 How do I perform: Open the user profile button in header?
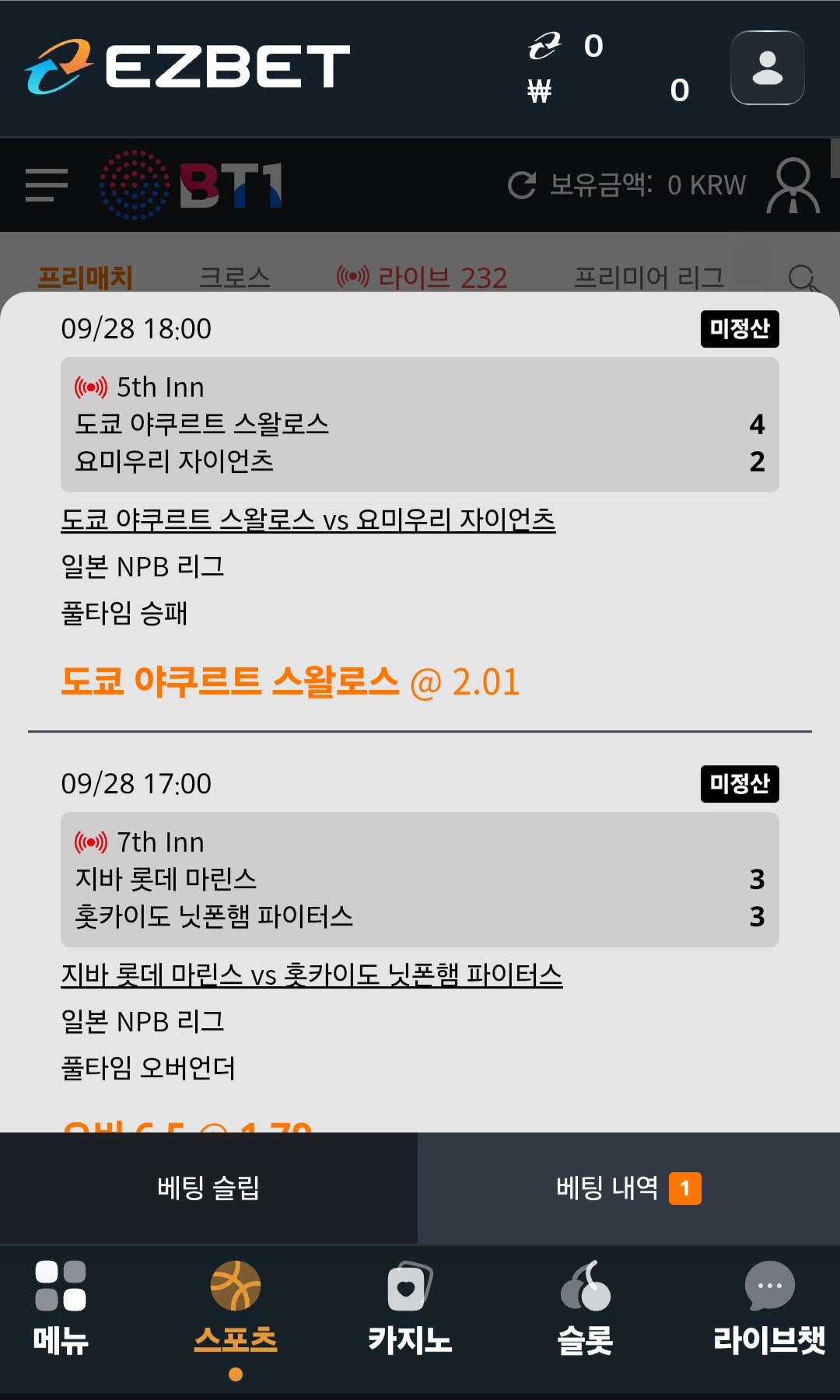(767, 68)
